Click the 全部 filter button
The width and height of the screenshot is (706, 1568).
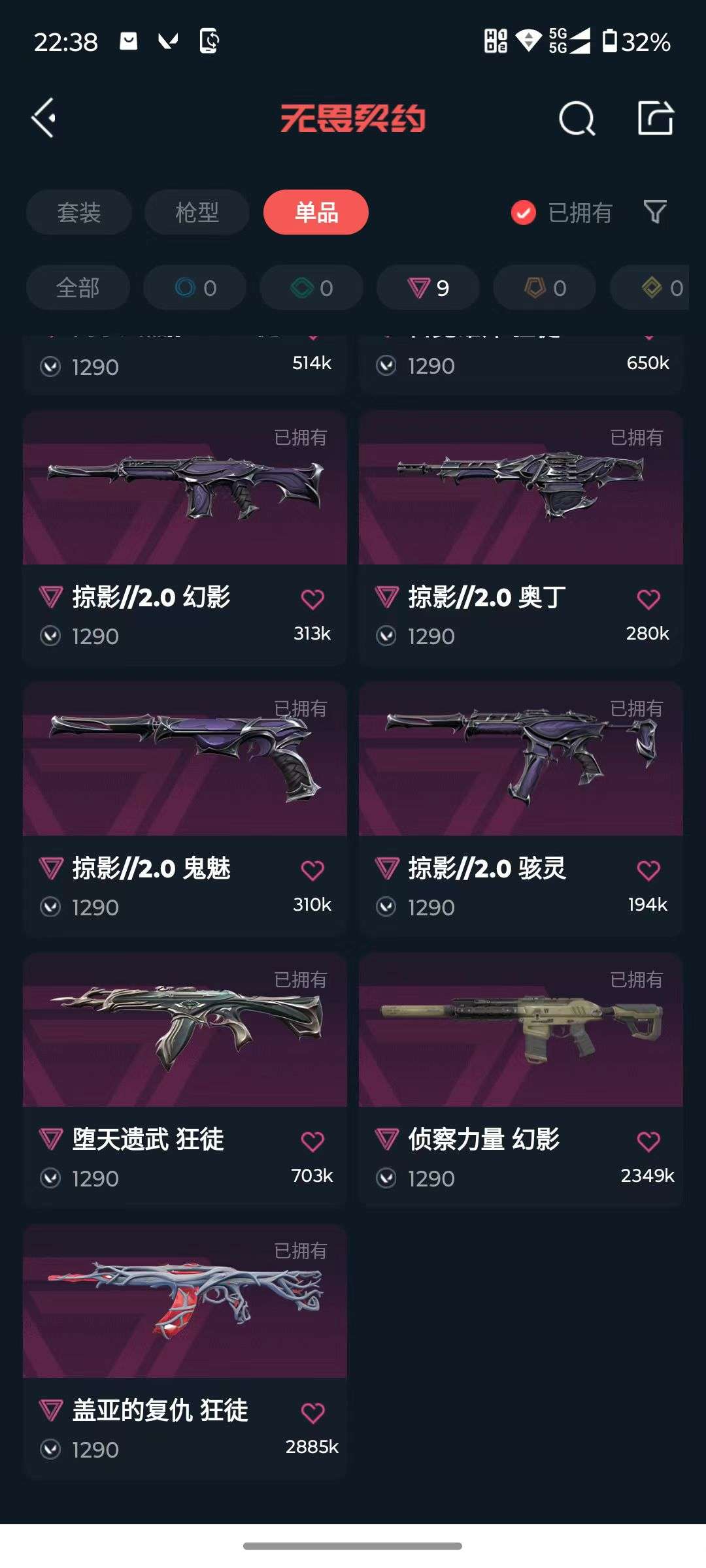point(78,287)
